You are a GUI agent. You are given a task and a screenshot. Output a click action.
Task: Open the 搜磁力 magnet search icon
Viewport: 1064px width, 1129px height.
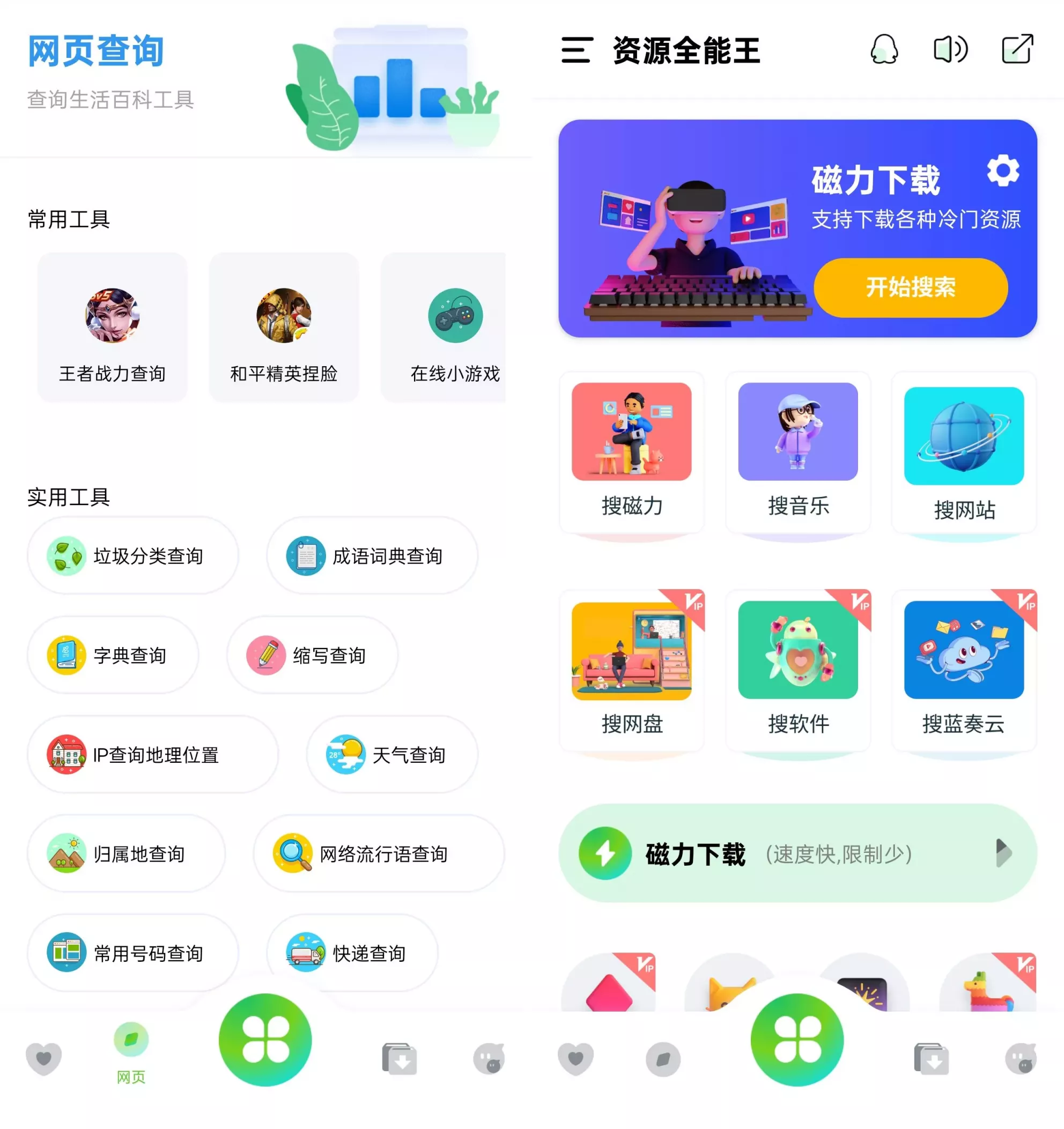tap(632, 433)
